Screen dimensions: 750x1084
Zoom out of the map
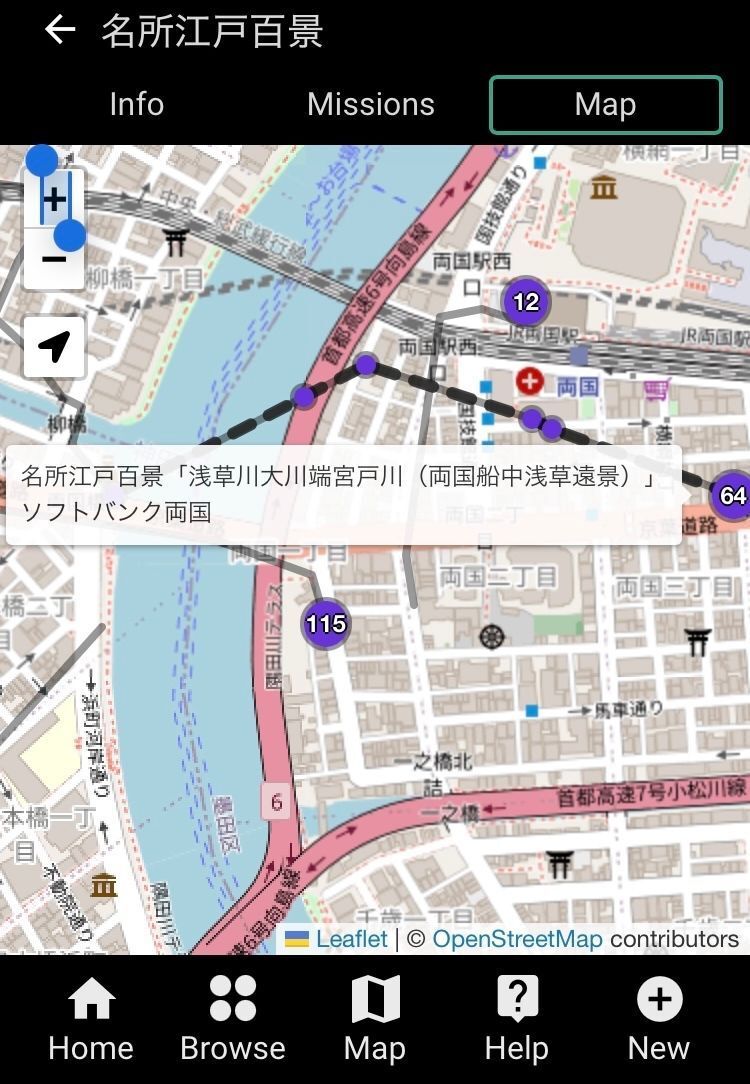pos(54,260)
